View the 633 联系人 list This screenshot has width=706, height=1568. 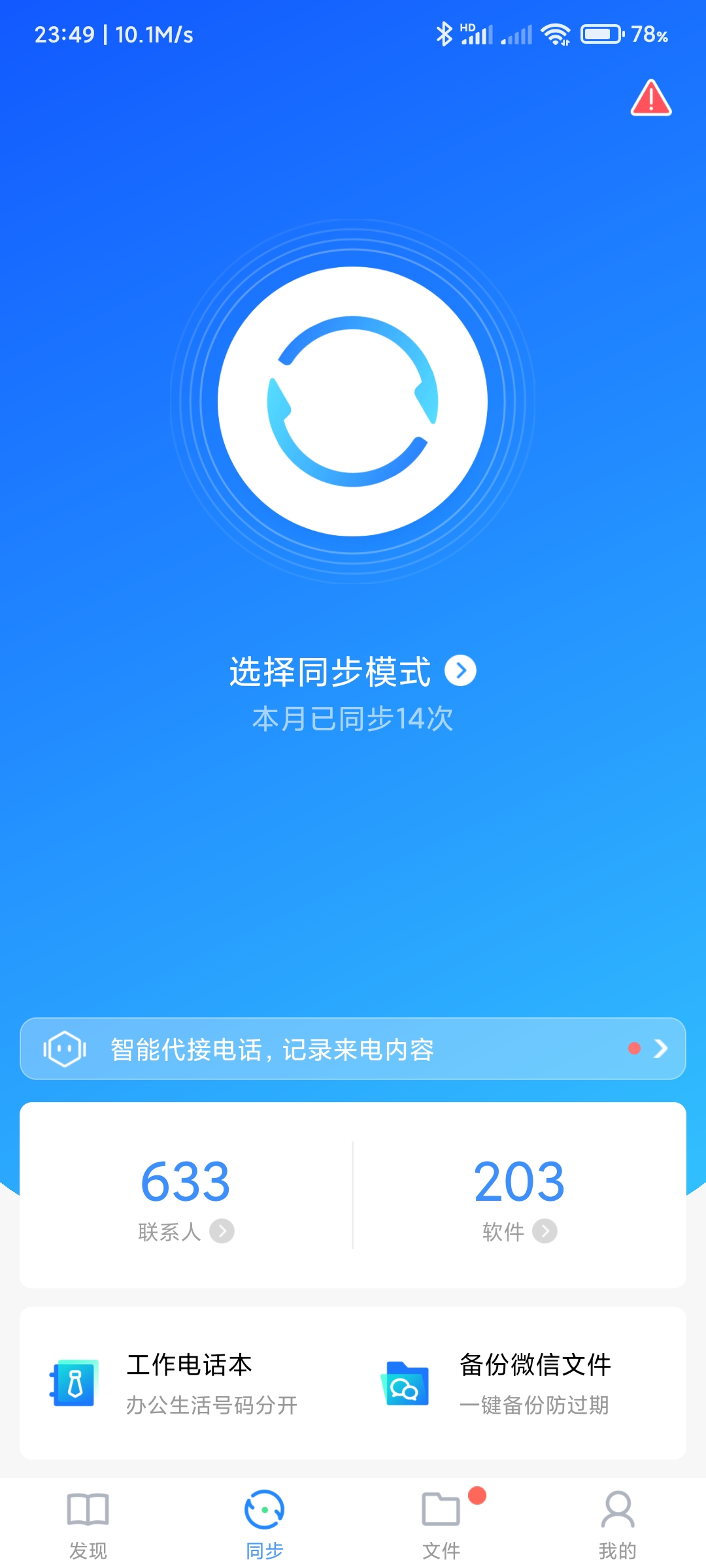(x=186, y=1197)
